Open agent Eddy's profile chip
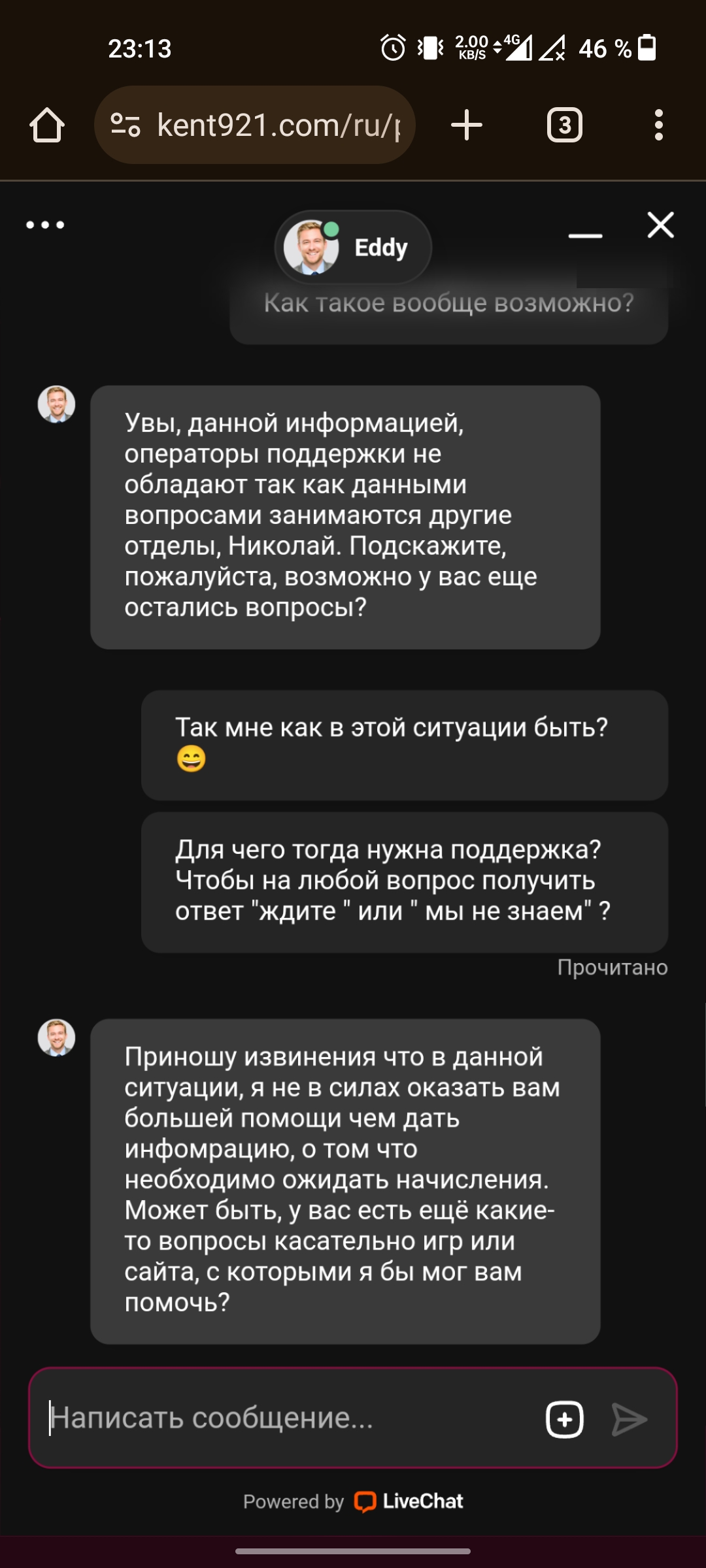The width and height of the screenshot is (706, 1568). click(x=353, y=248)
